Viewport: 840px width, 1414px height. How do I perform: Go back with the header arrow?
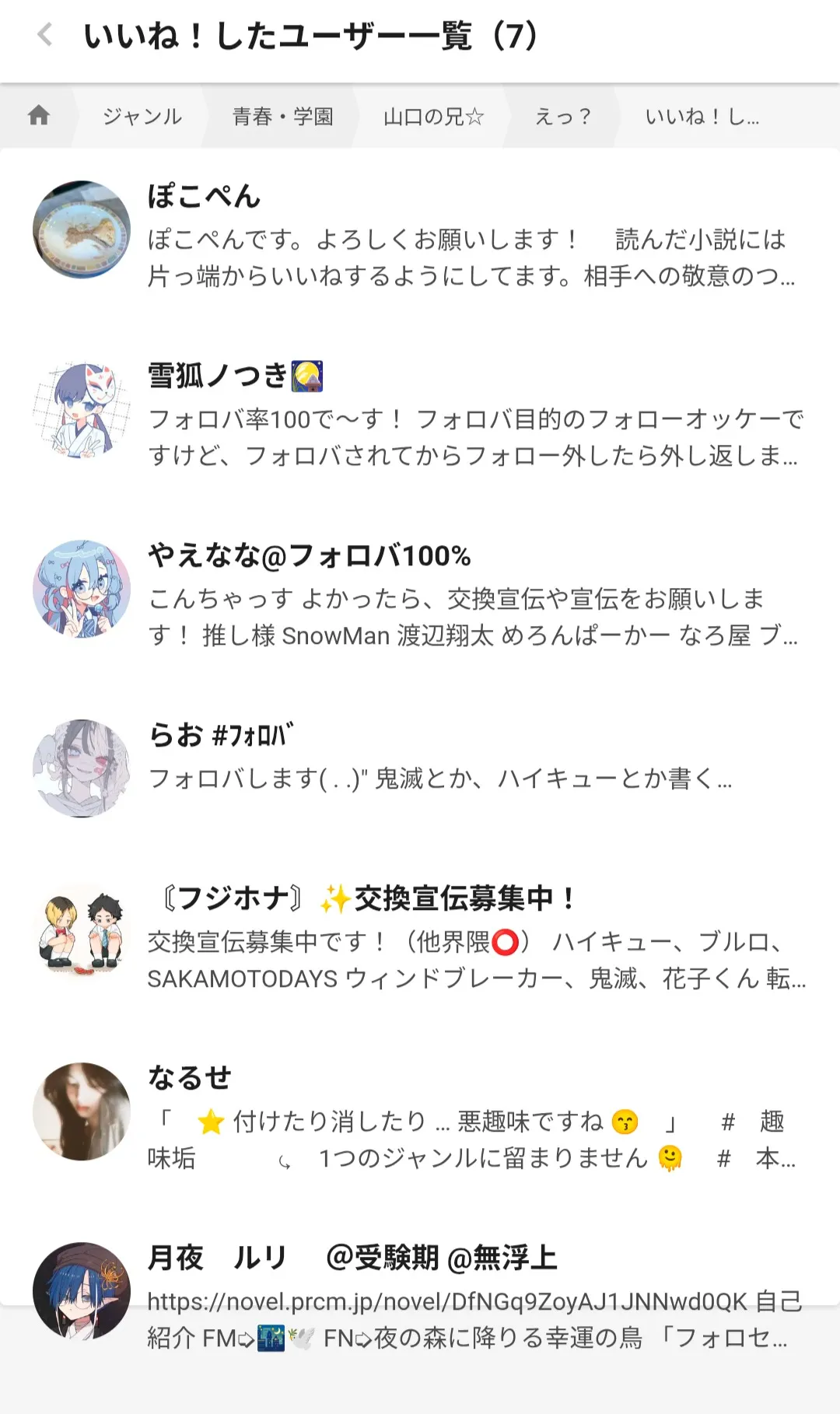[x=45, y=35]
